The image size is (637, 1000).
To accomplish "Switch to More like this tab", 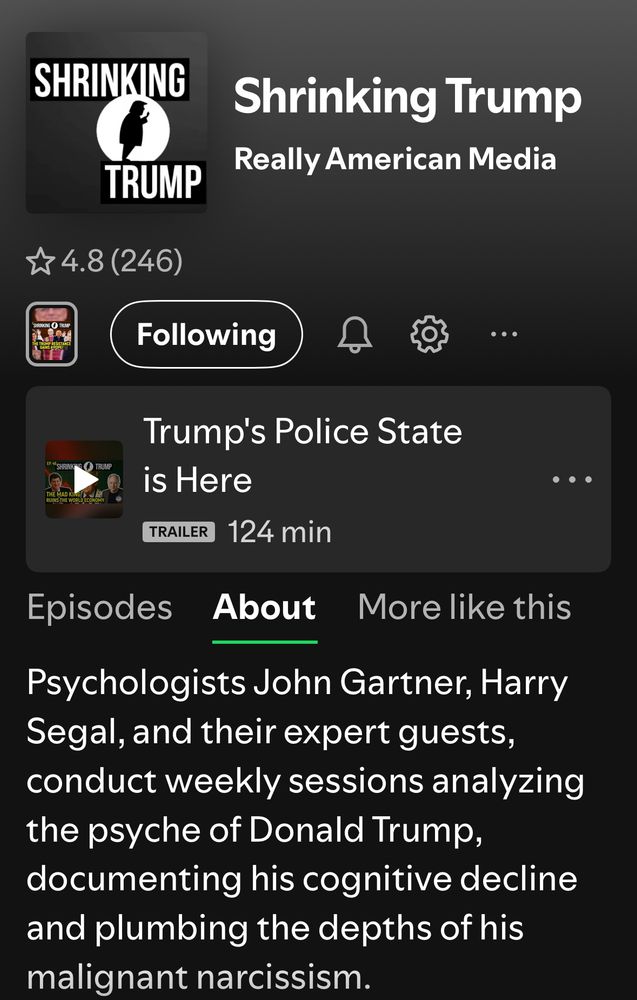I will pos(464,607).
